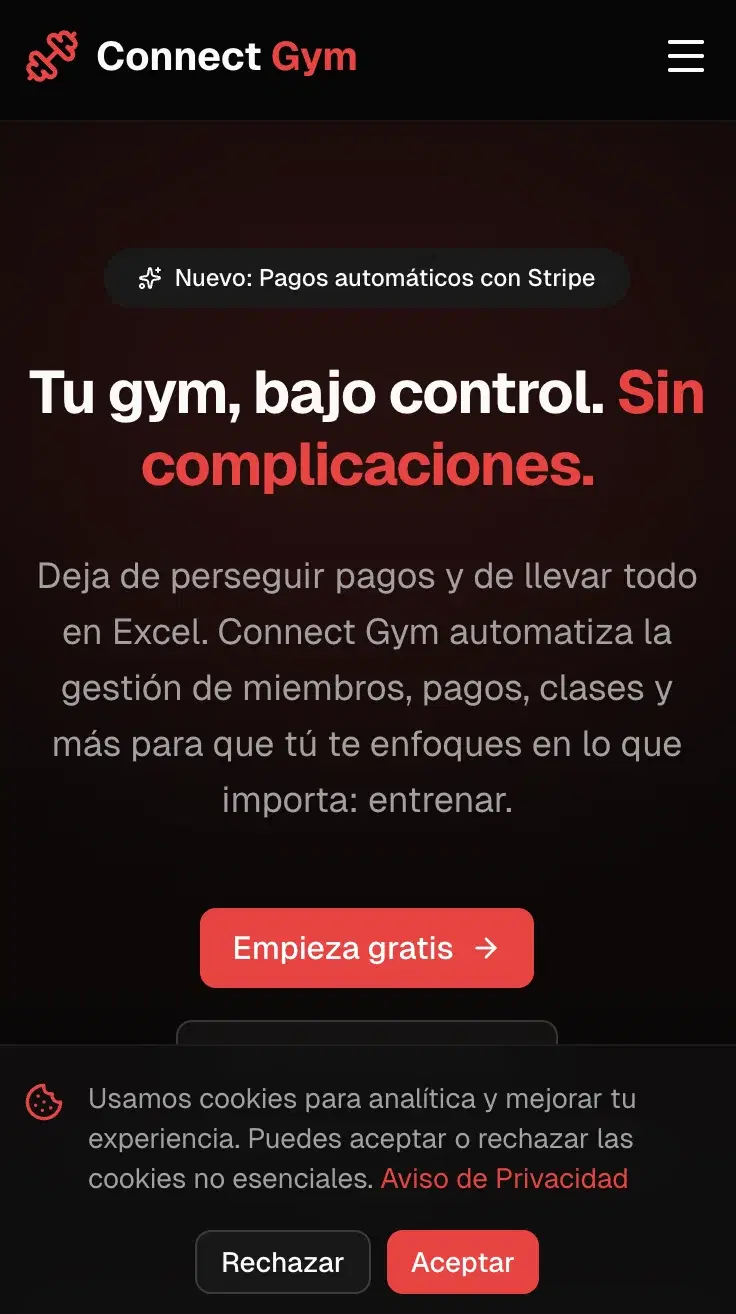Click the sparkle icon in the Stripe announcement badge
The image size is (736, 1314).
click(x=150, y=278)
